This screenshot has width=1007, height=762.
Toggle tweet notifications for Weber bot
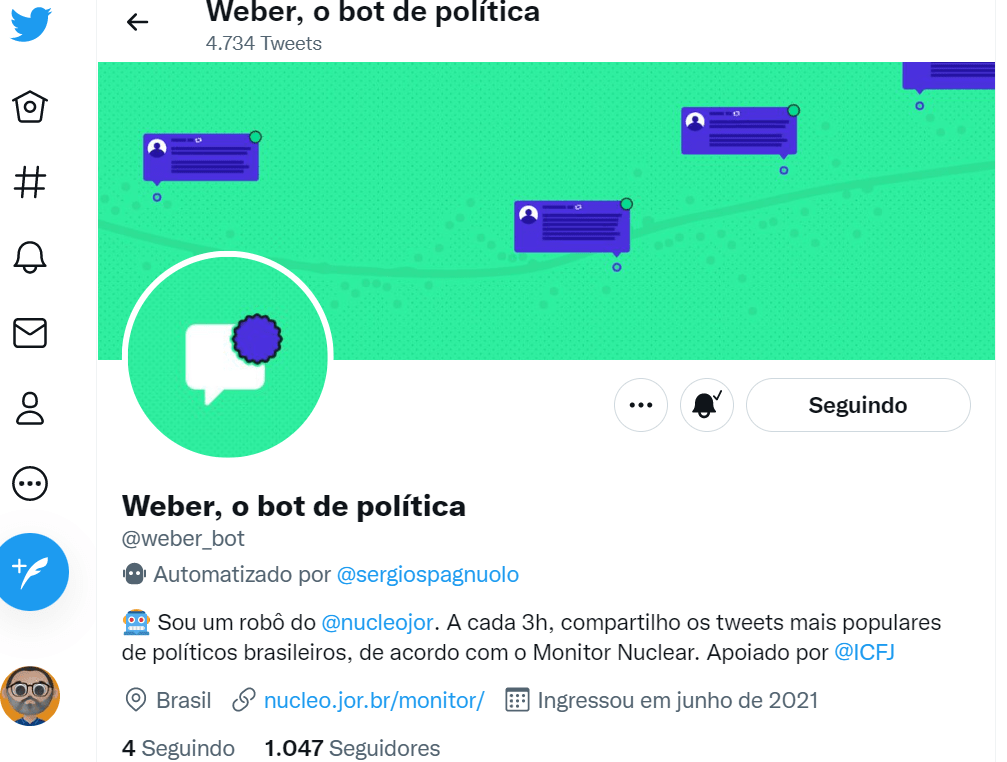pyautogui.click(x=707, y=405)
